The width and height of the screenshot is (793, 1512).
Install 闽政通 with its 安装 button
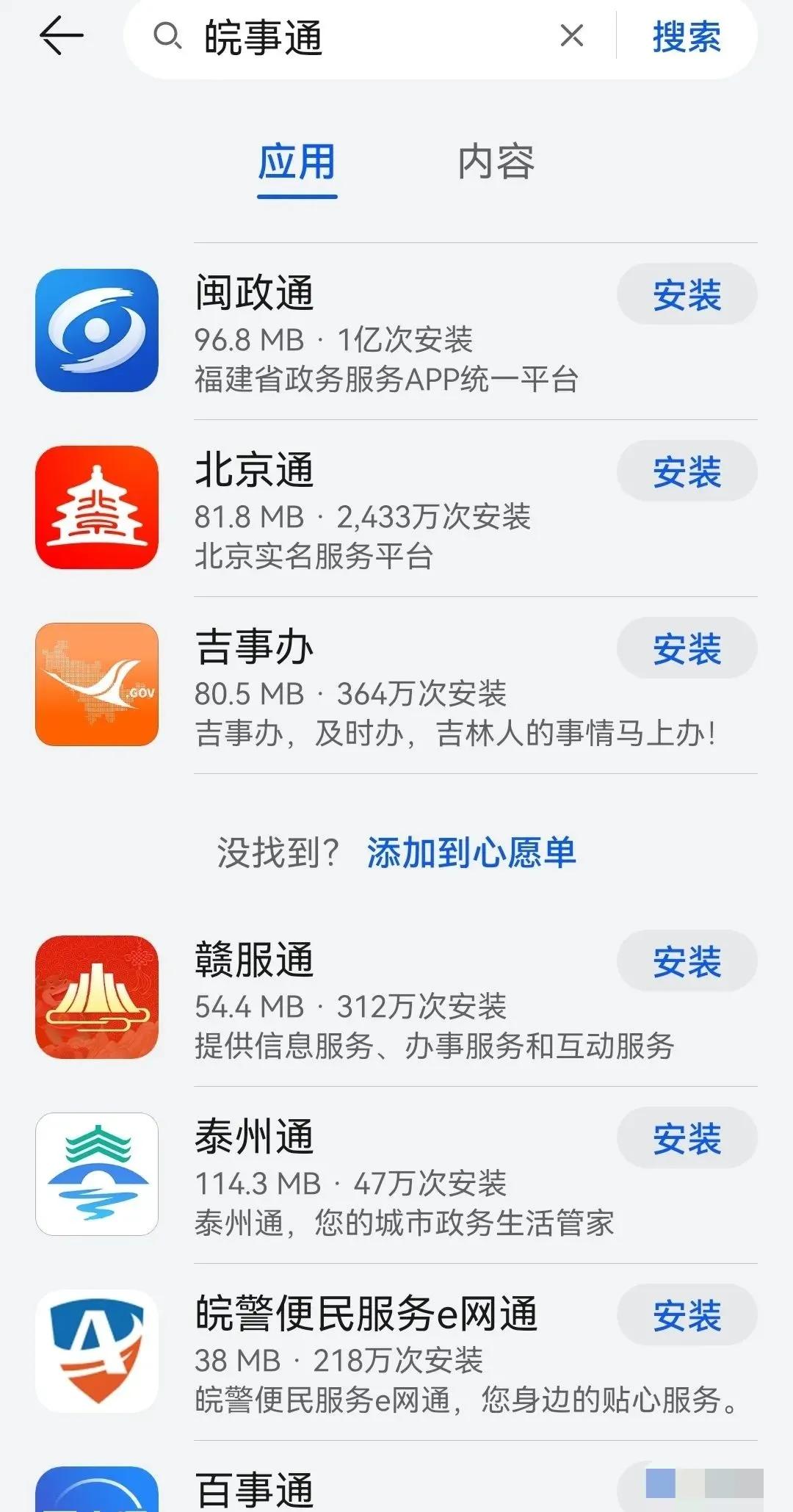[x=686, y=295]
